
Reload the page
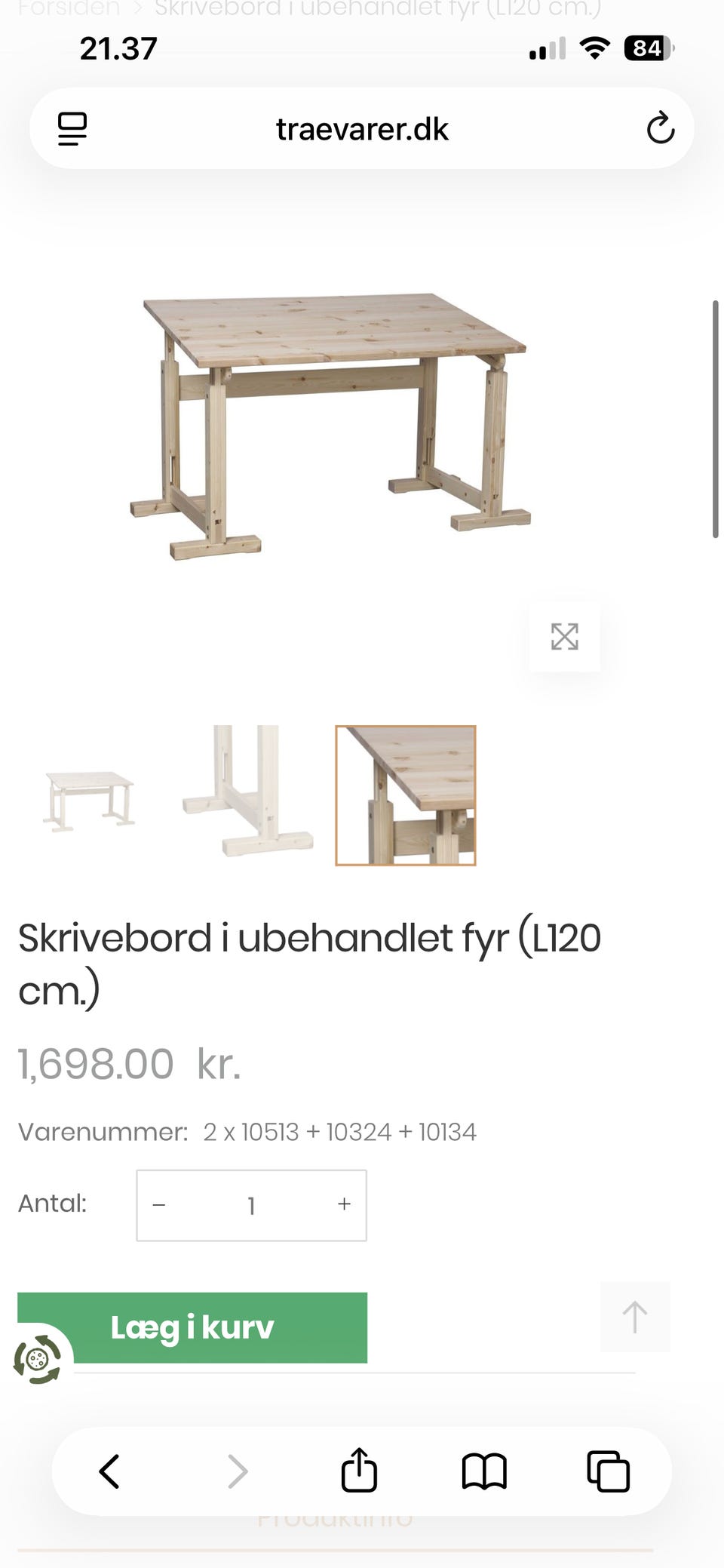(661, 128)
